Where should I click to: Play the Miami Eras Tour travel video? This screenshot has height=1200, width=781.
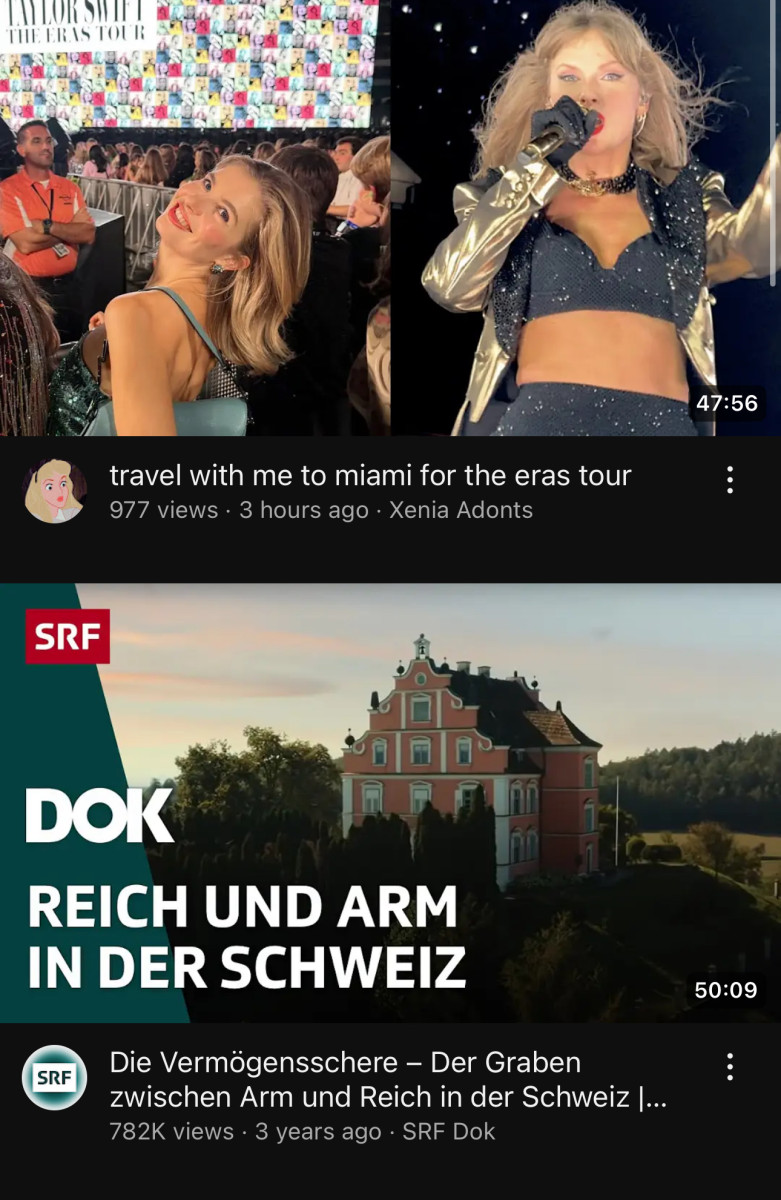click(x=390, y=218)
